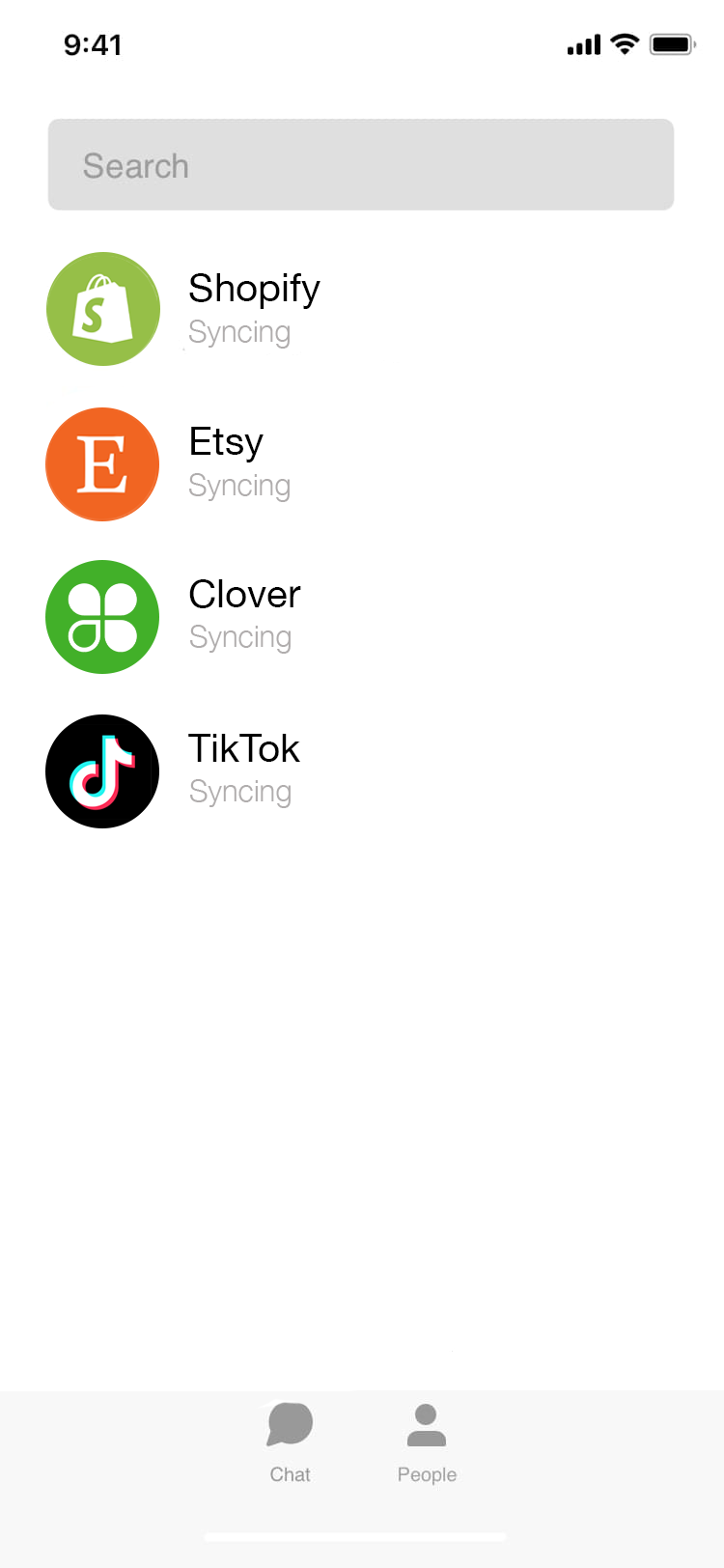Screen dimensions: 724x1568
Task: Select the People silhouette icon
Action: pyautogui.click(x=427, y=1419)
